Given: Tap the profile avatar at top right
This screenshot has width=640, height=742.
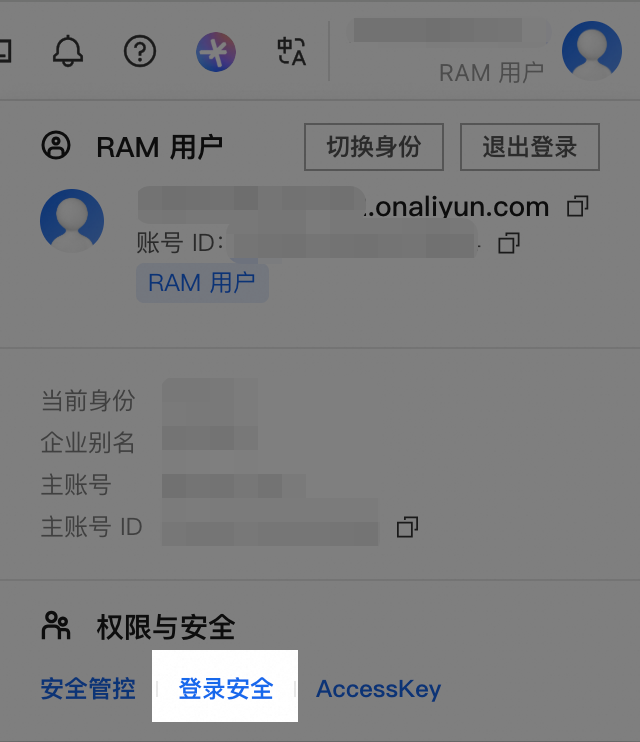Looking at the screenshot, I should coord(591,50).
